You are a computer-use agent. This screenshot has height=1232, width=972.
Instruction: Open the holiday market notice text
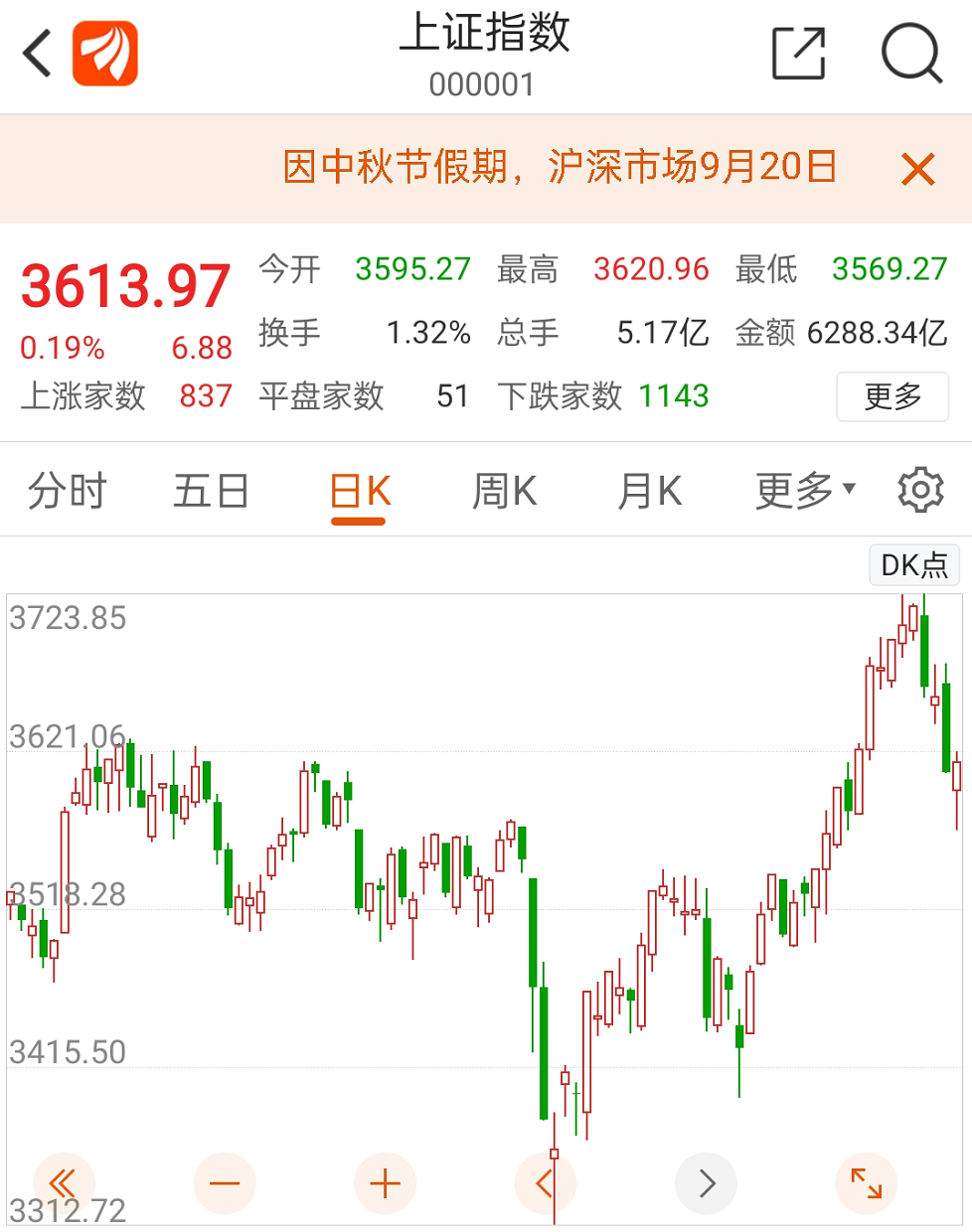(559, 168)
